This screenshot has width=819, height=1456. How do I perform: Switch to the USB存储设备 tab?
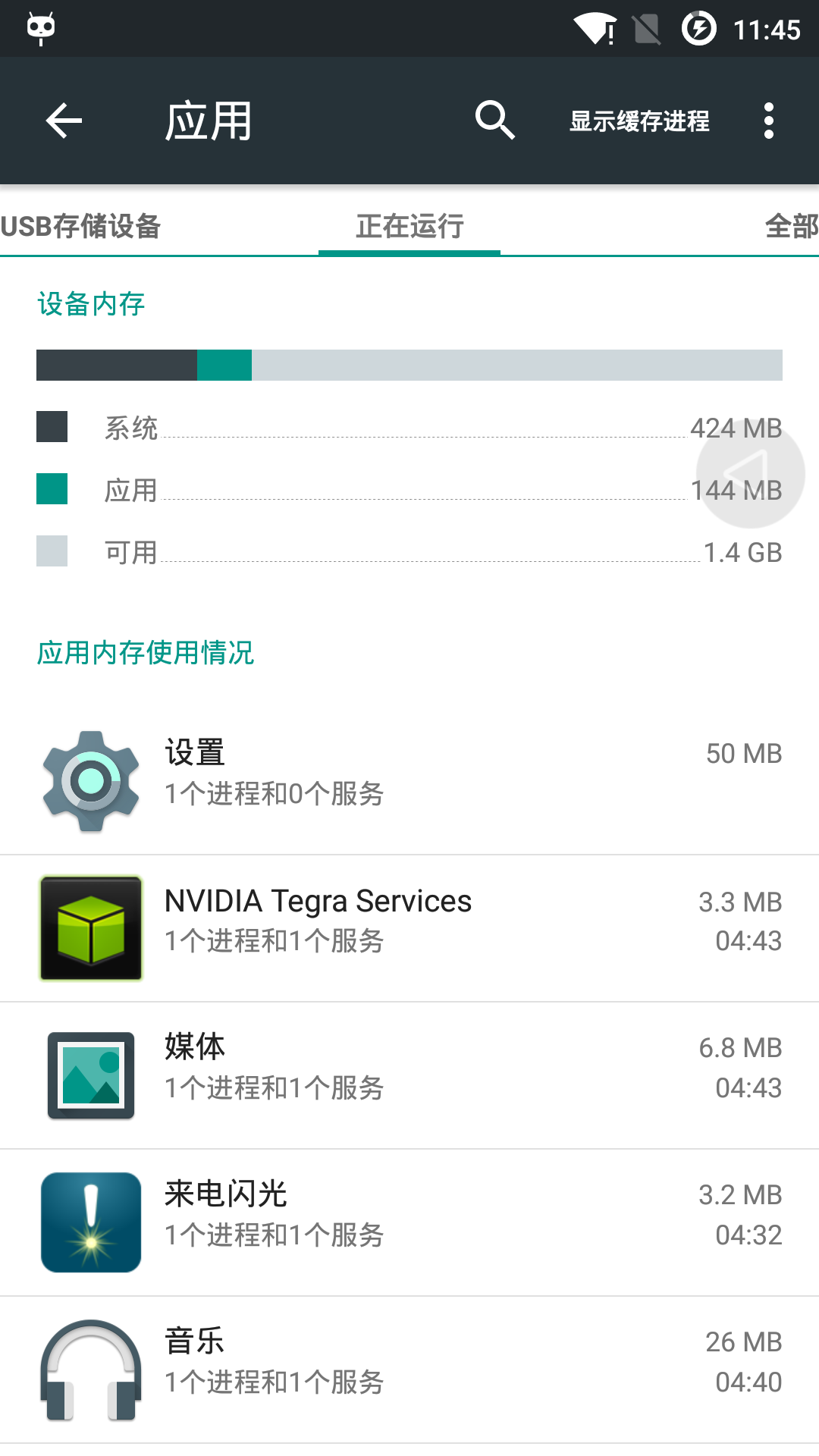click(x=82, y=226)
